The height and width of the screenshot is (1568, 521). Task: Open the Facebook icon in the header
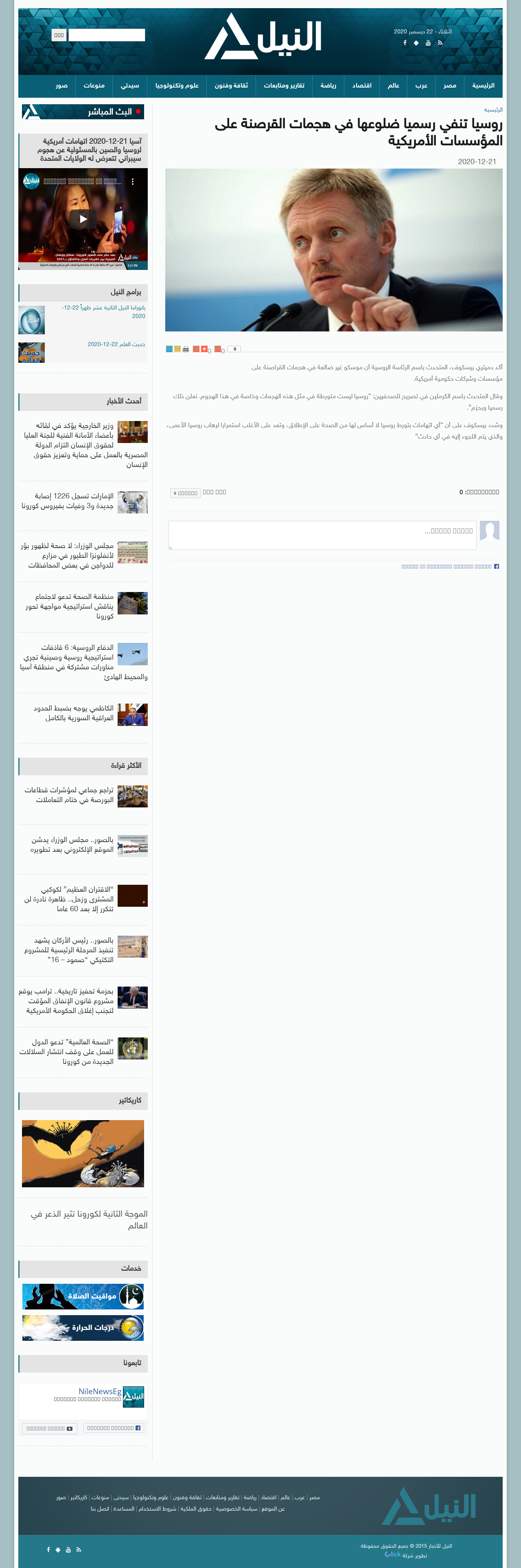point(405,43)
